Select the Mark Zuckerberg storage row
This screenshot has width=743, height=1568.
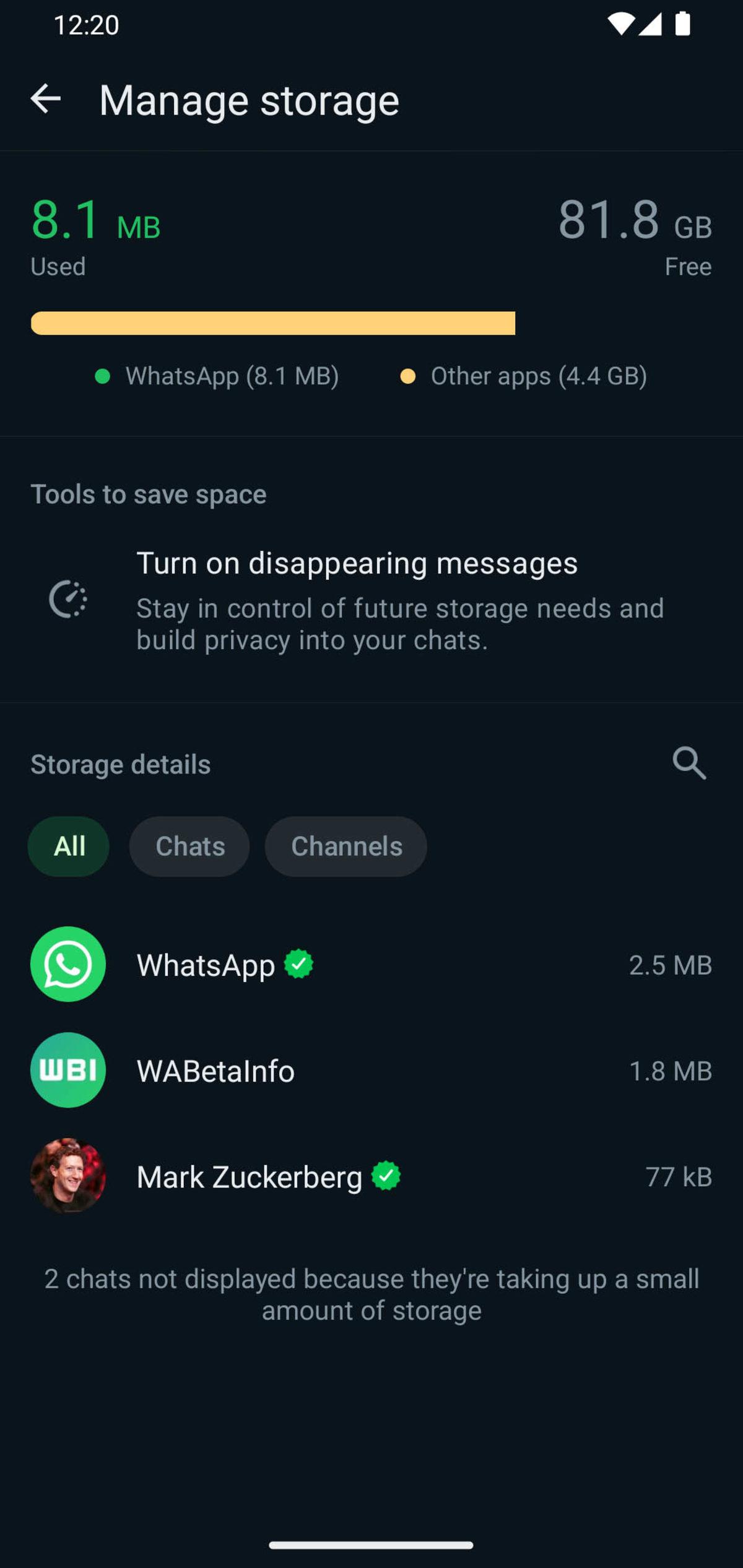371,1176
